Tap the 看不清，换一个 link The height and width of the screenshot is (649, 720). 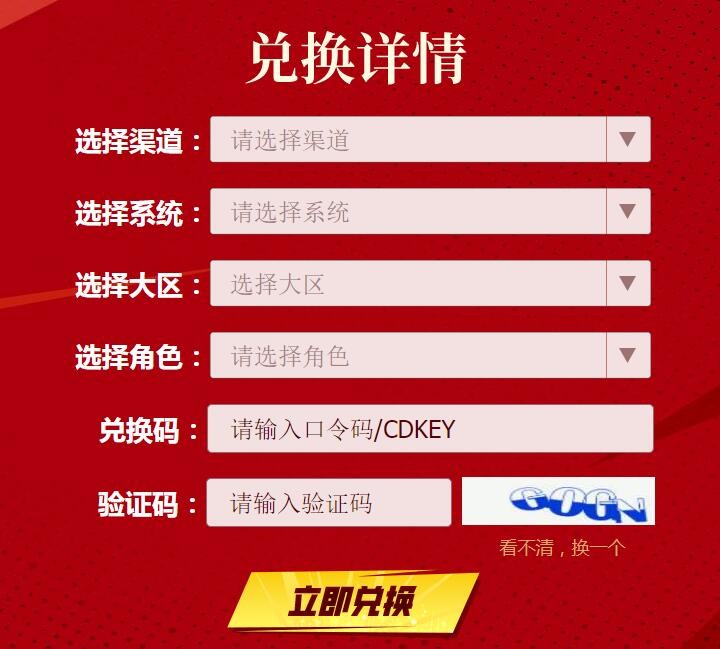click(x=562, y=548)
